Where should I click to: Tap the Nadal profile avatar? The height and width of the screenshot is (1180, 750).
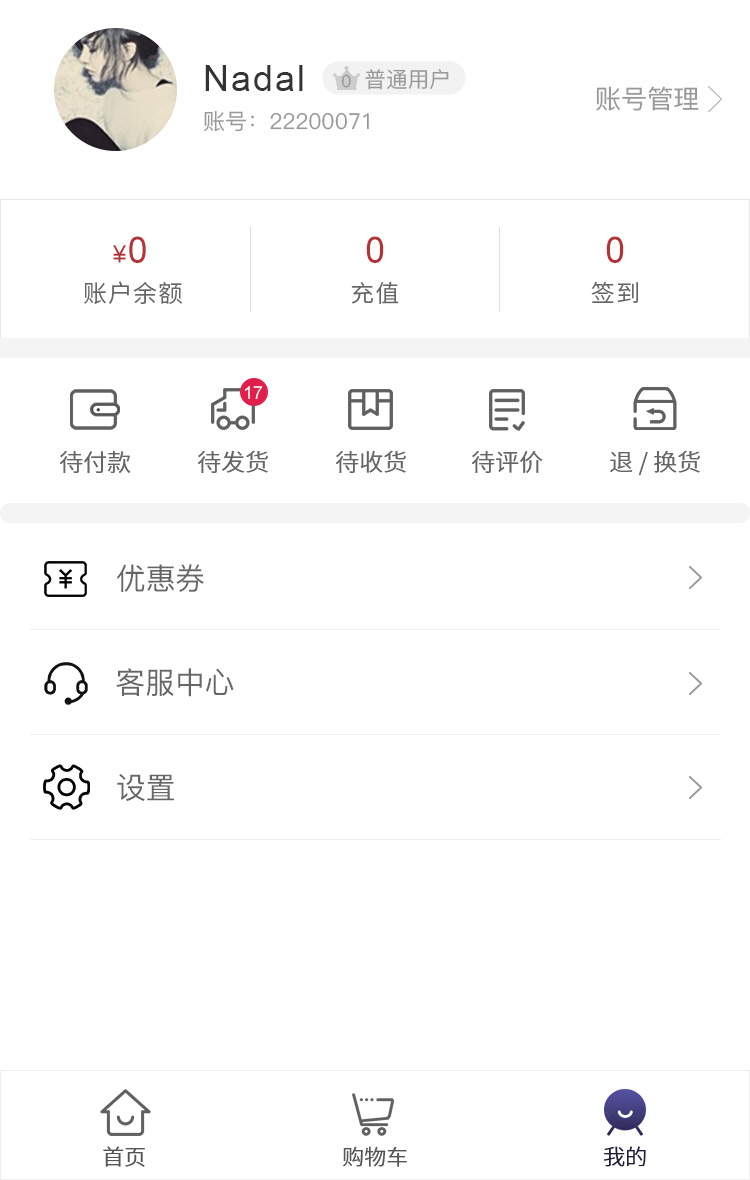[x=115, y=90]
